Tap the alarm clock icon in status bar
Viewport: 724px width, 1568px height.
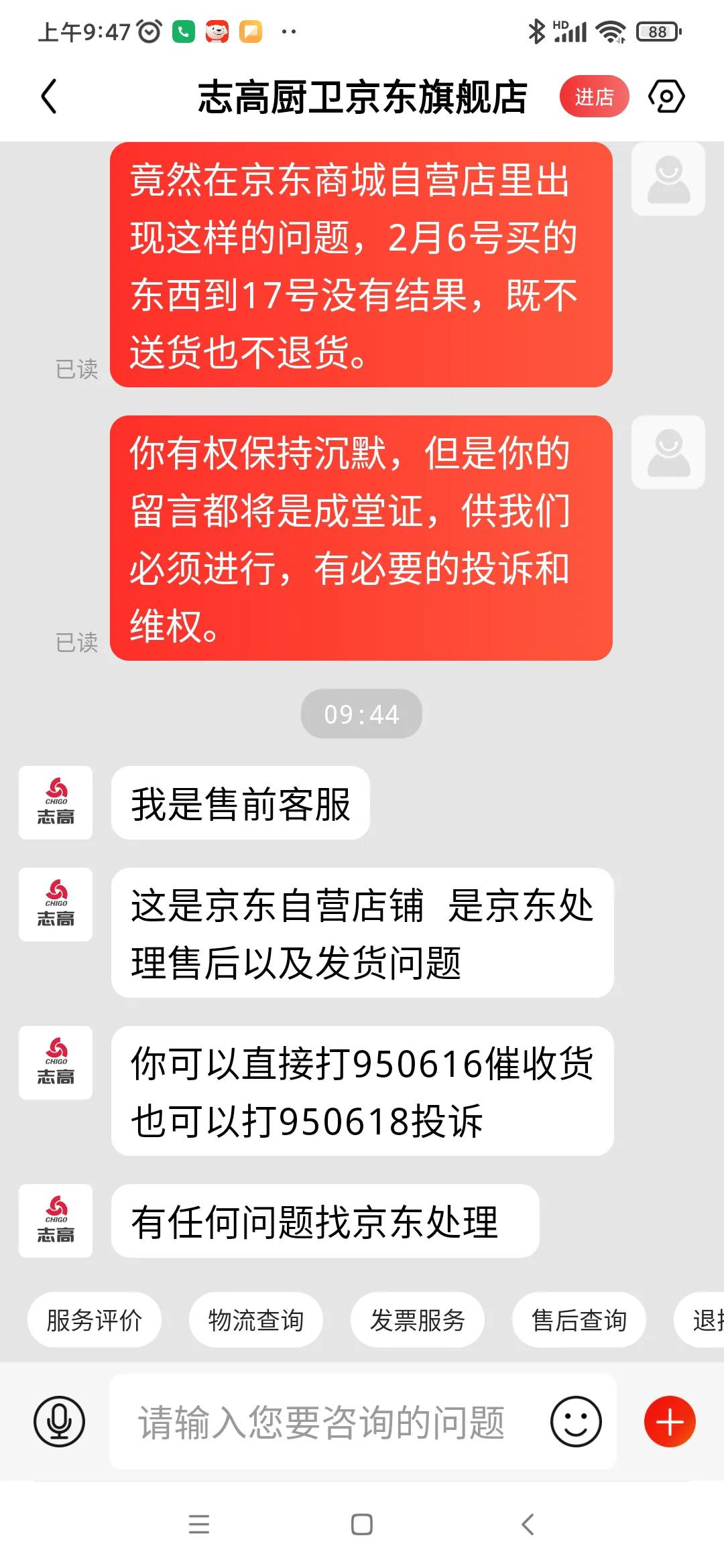151,30
